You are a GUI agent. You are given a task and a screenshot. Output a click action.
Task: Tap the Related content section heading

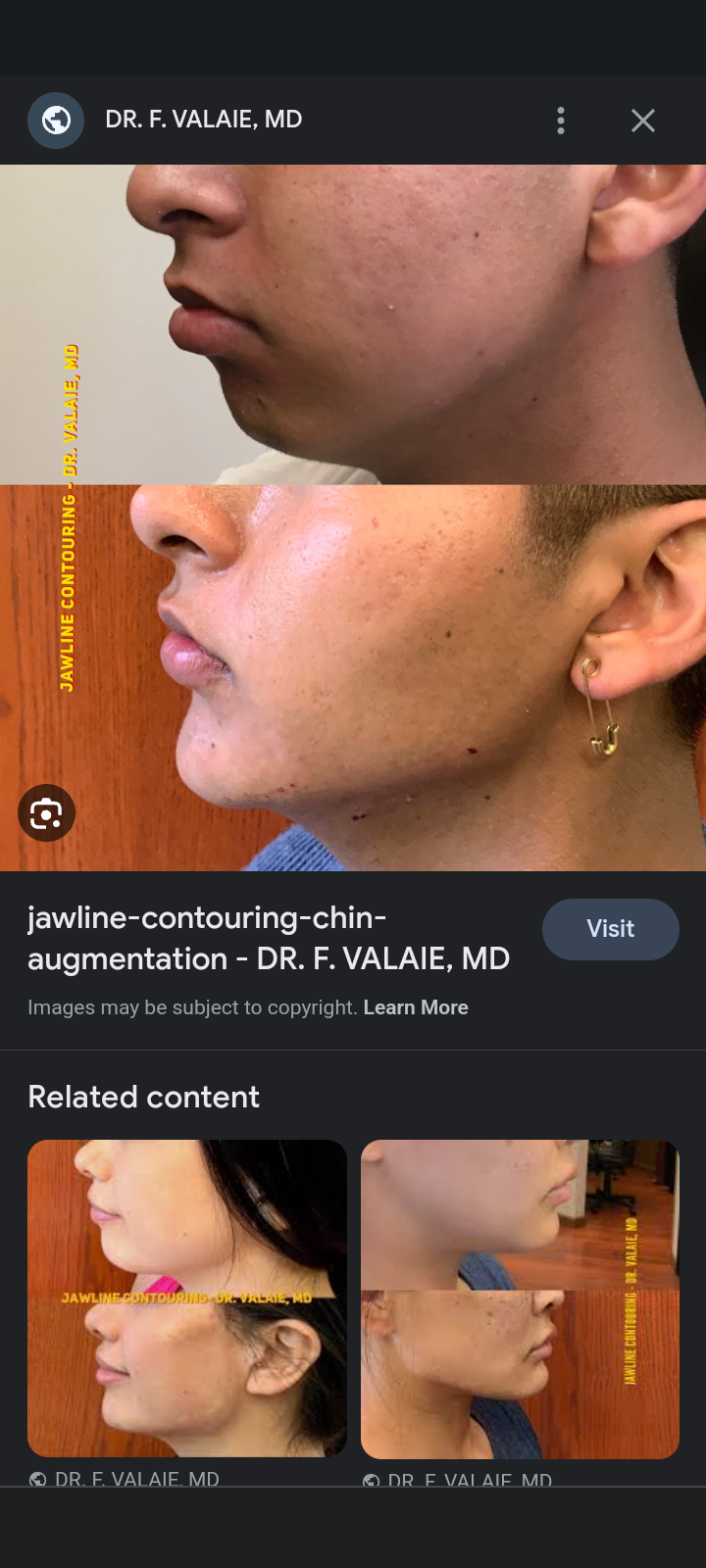pos(144,1097)
